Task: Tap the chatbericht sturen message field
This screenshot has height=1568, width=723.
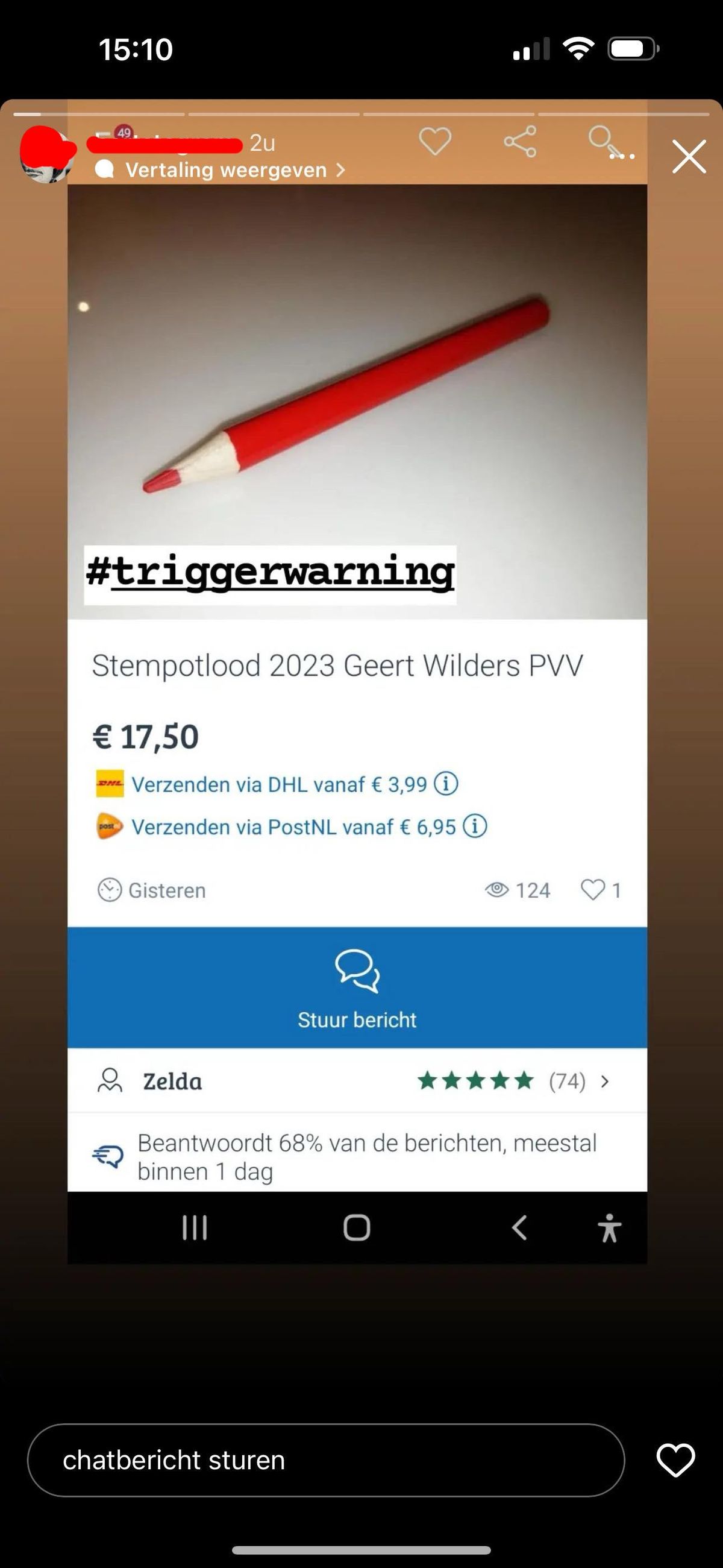Action: coord(325,1460)
